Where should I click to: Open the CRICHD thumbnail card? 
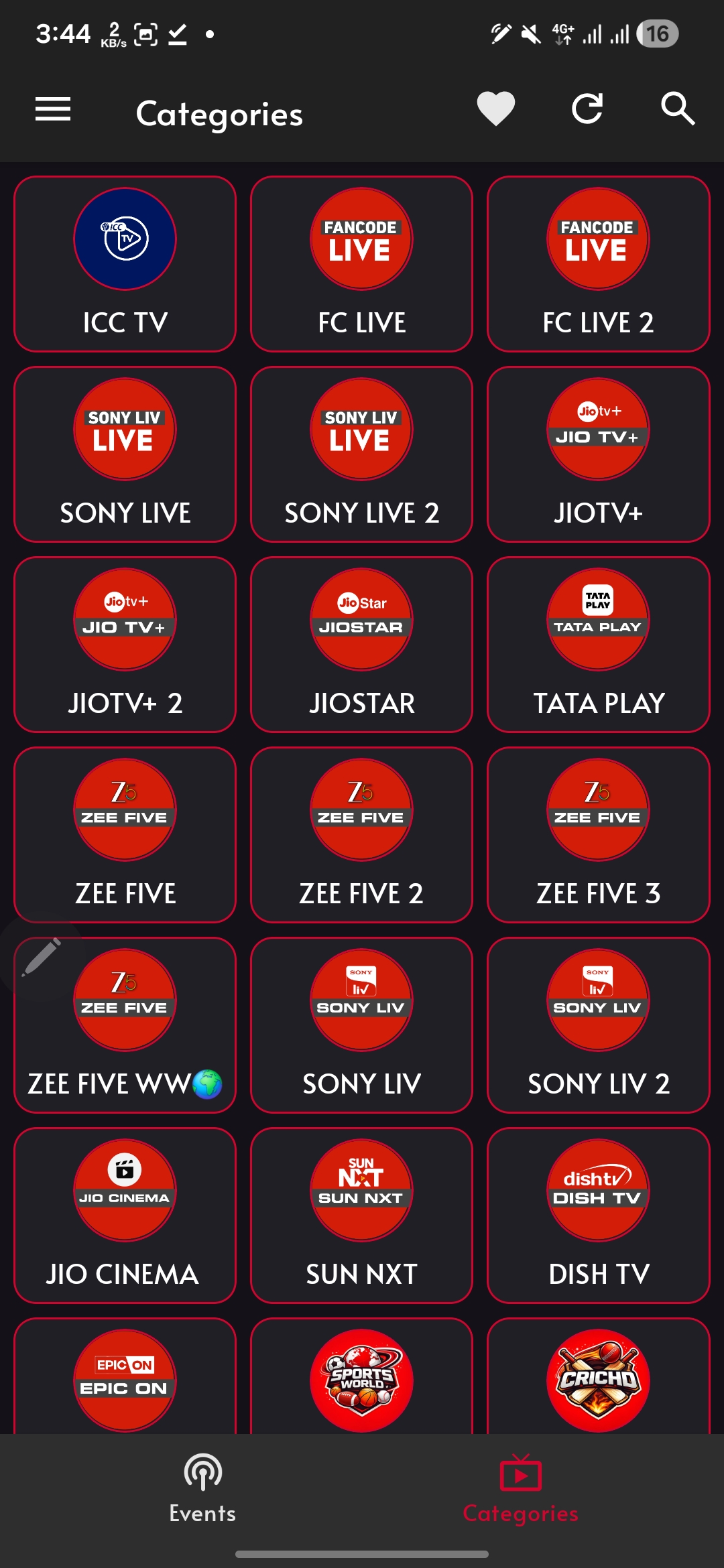click(597, 1380)
